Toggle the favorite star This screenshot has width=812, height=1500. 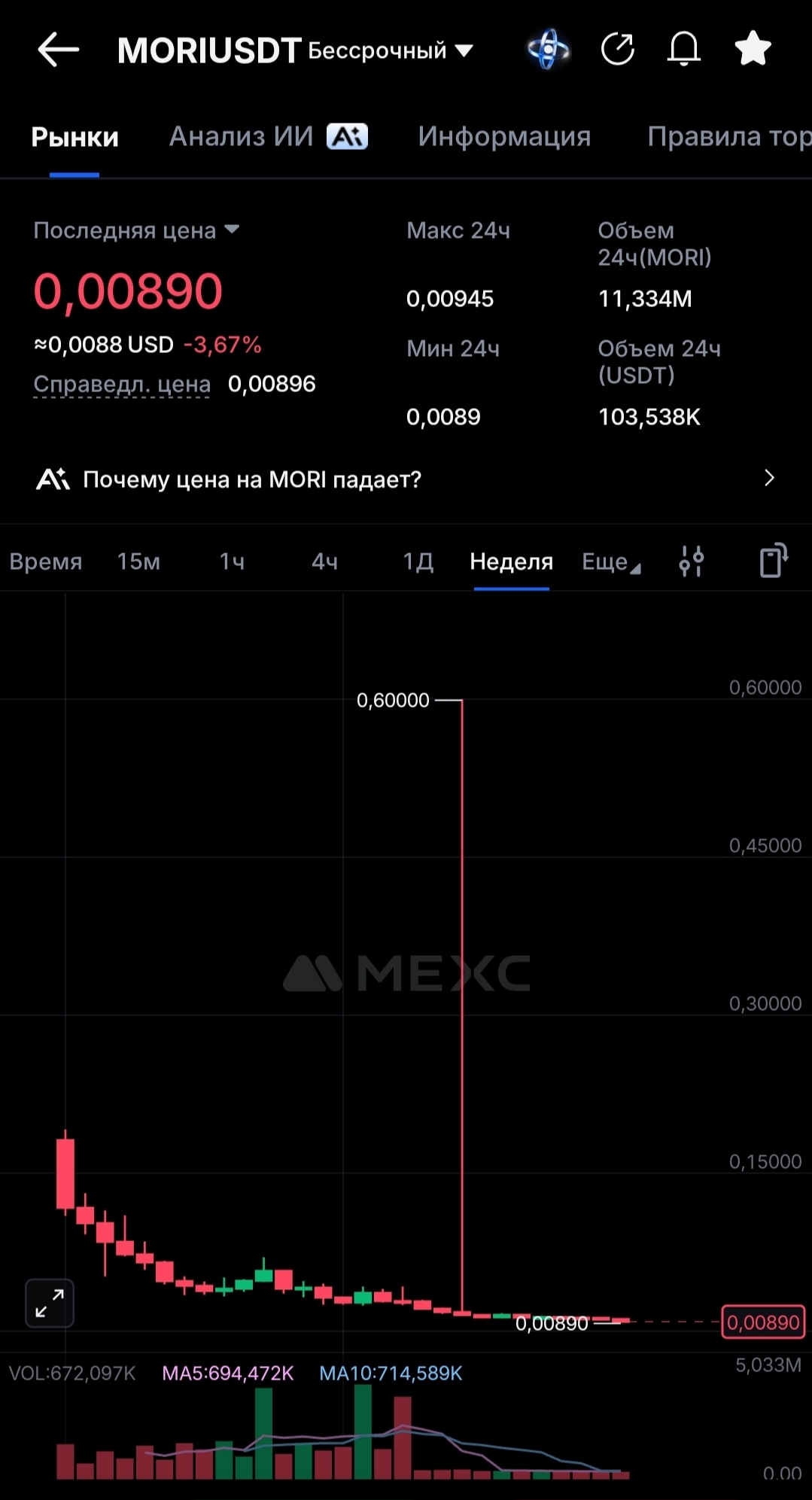pyautogui.click(x=753, y=49)
